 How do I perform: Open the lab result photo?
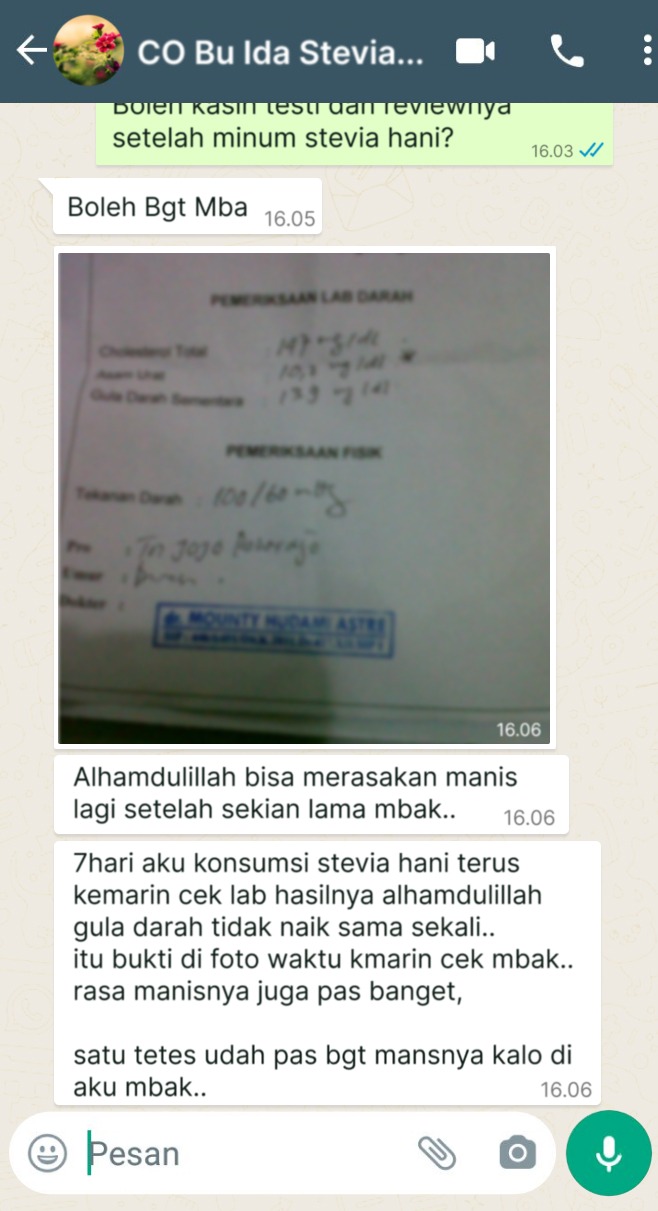[x=304, y=497]
